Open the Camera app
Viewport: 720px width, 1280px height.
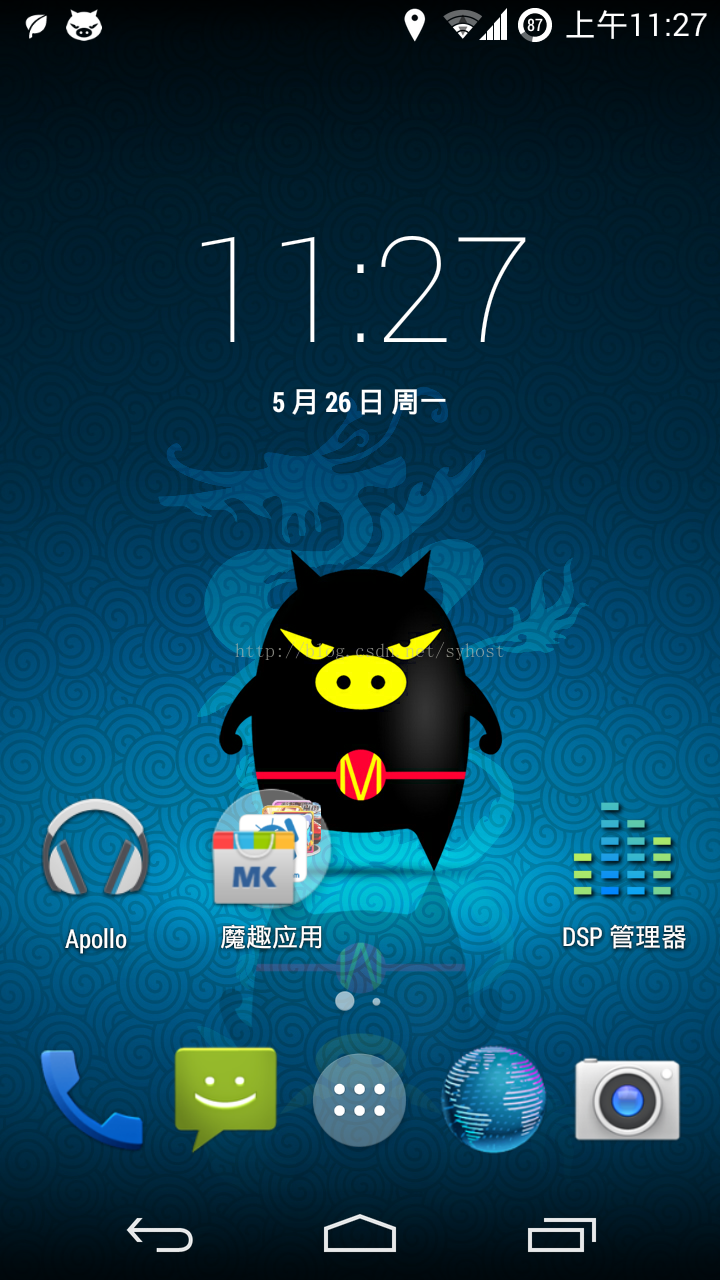[627, 1099]
